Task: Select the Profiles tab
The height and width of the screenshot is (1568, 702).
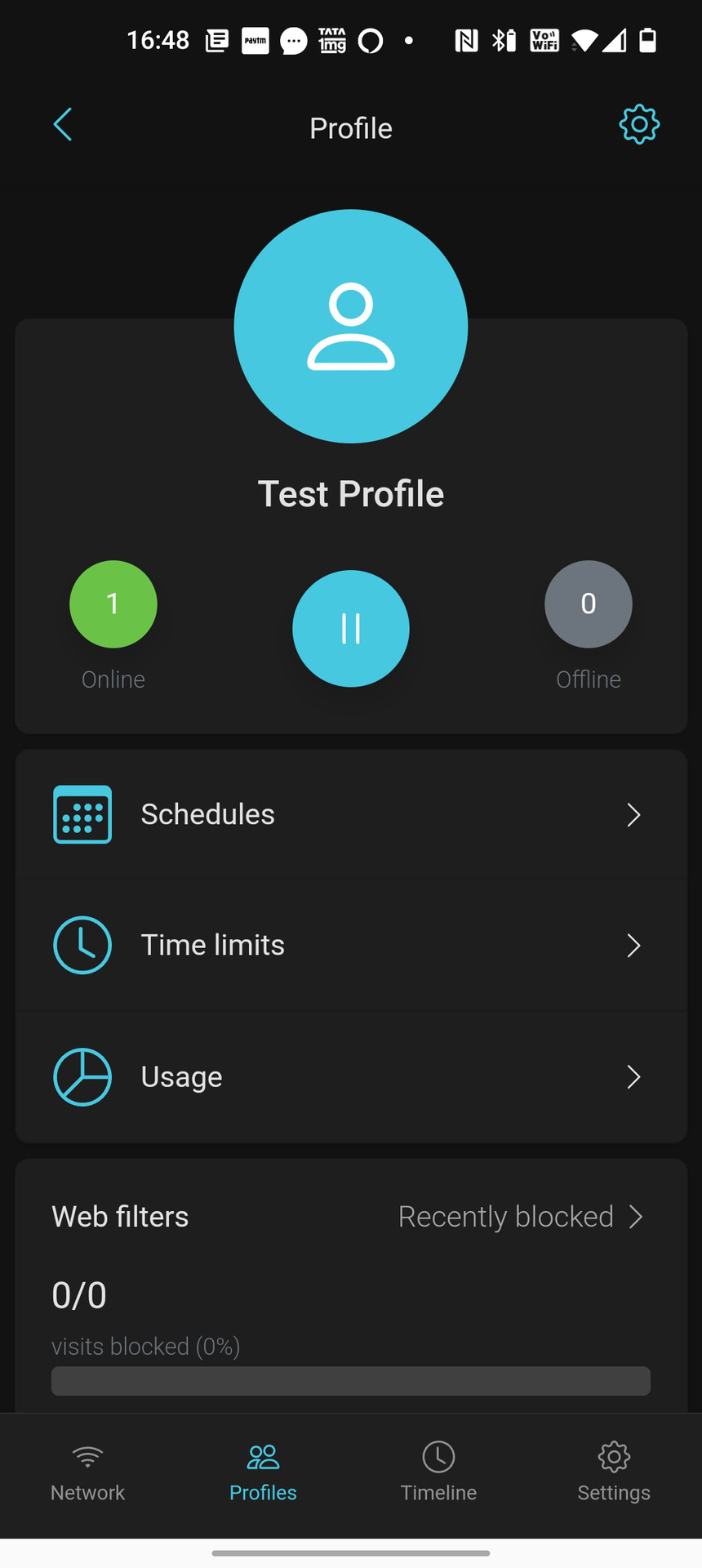Action: pyautogui.click(x=263, y=1472)
